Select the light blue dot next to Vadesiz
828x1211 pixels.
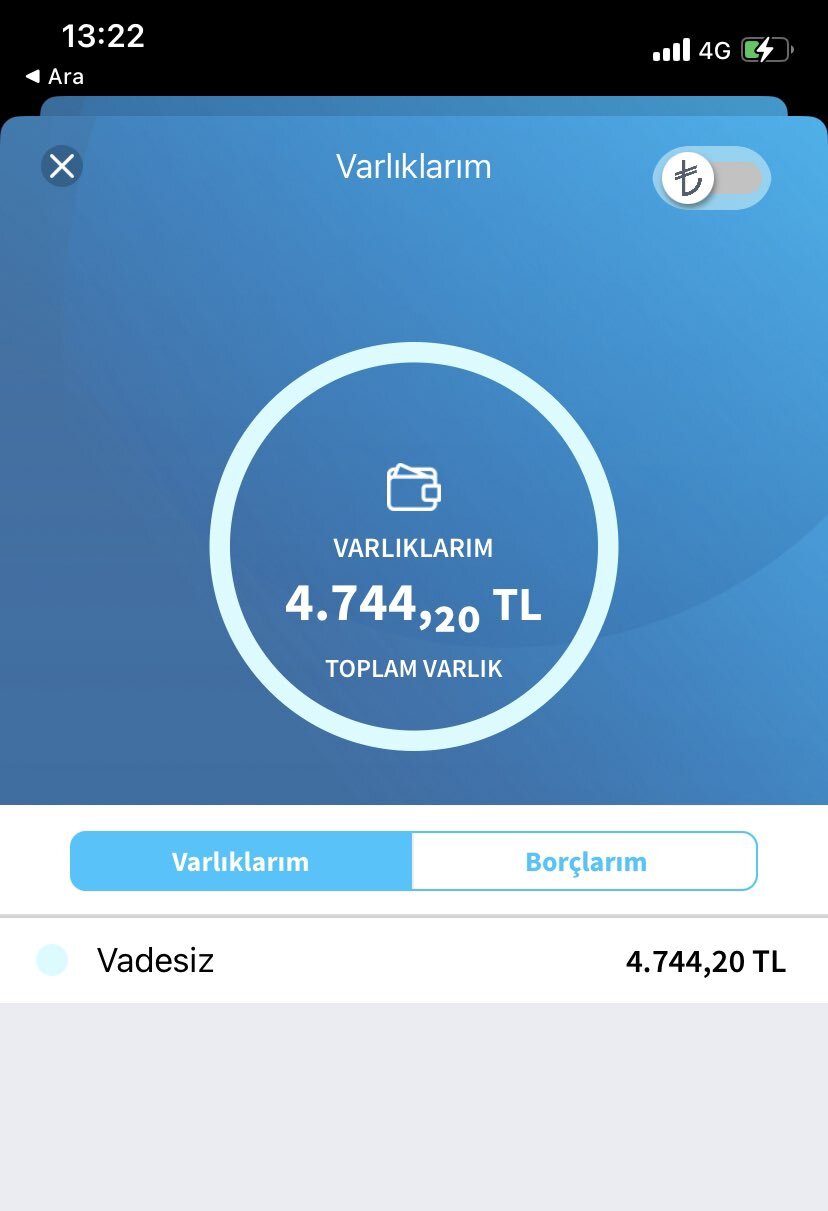coord(52,959)
